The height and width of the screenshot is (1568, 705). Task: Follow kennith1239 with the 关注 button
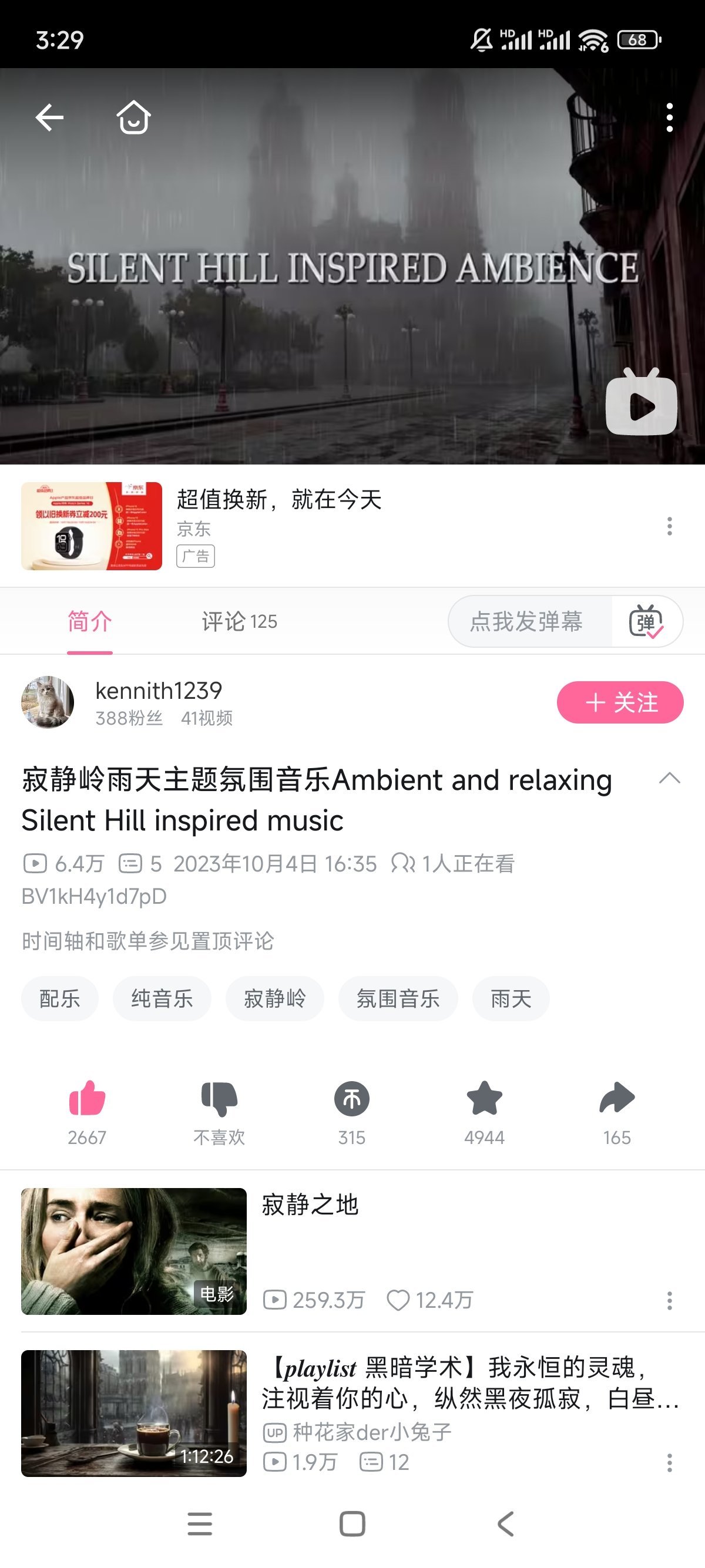pos(620,702)
